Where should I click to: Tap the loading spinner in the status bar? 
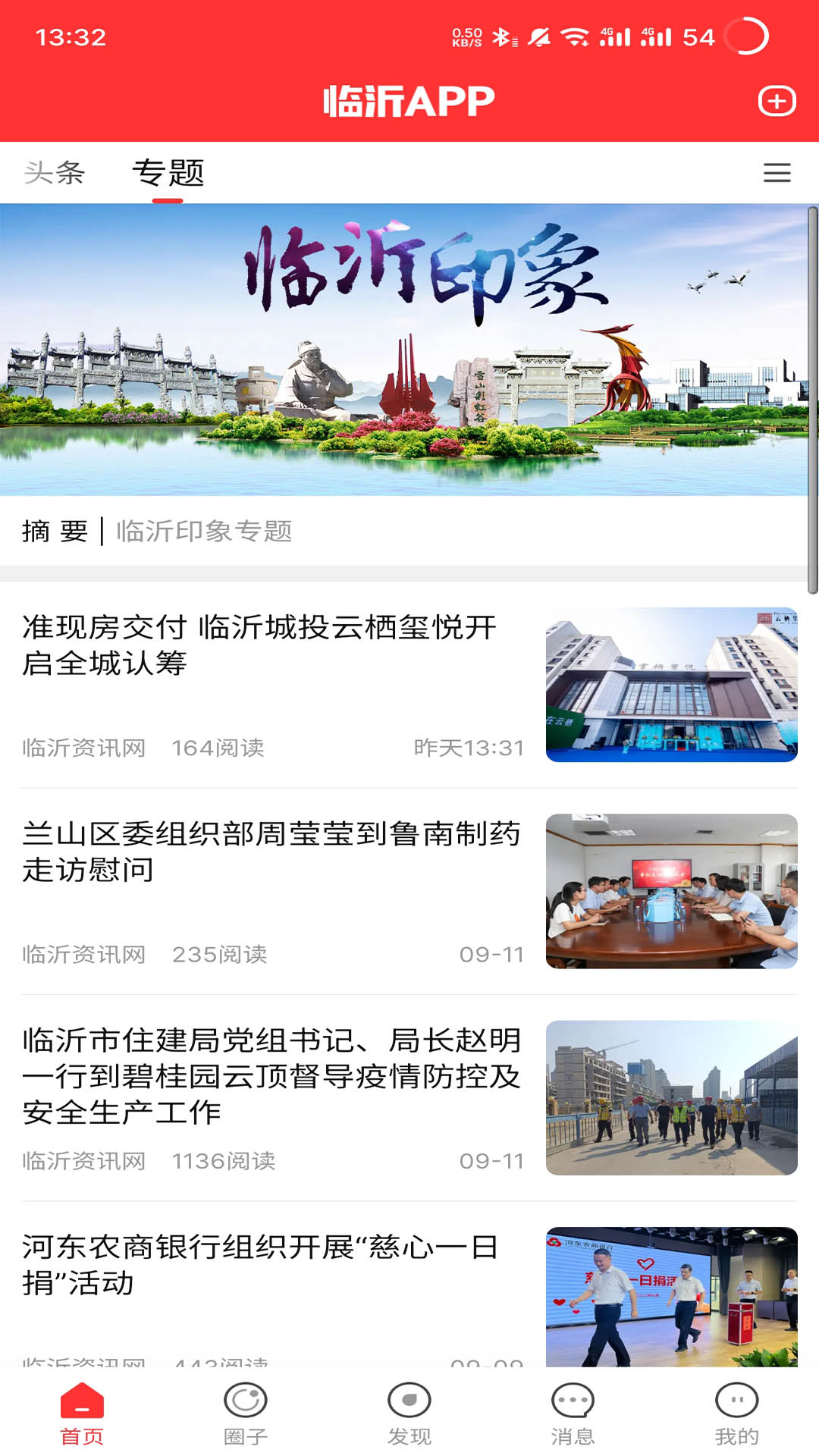click(747, 35)
